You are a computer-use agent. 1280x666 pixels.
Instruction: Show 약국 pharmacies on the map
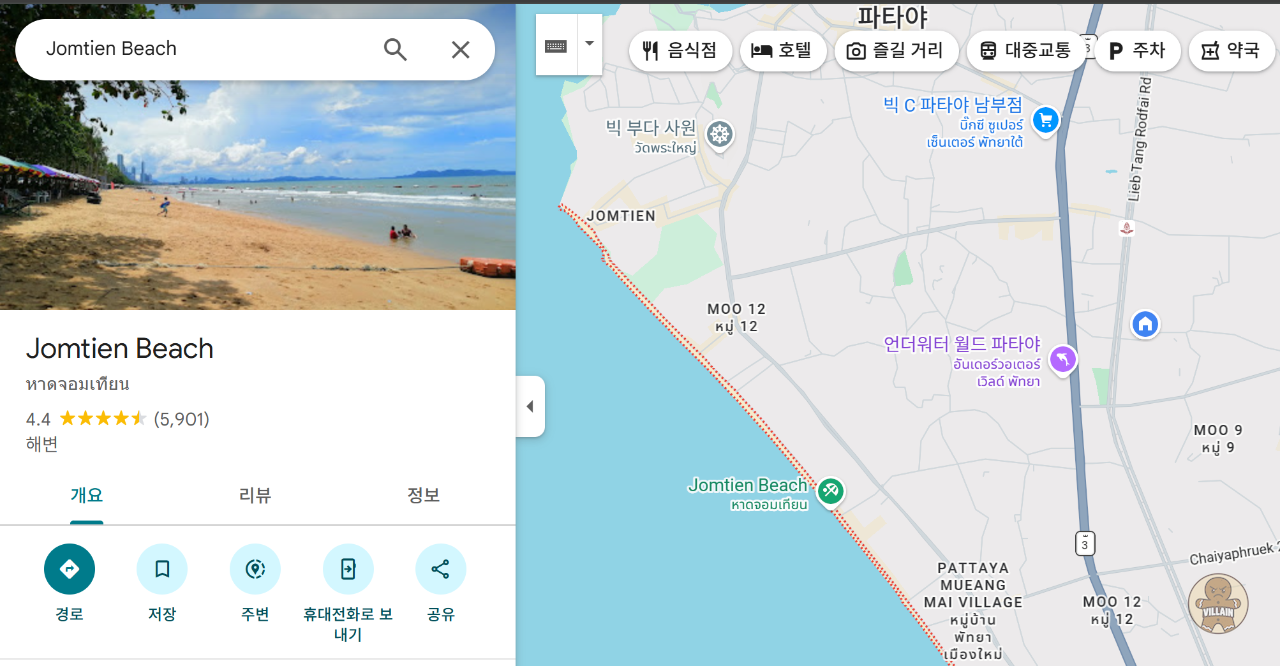[1230, 50]
